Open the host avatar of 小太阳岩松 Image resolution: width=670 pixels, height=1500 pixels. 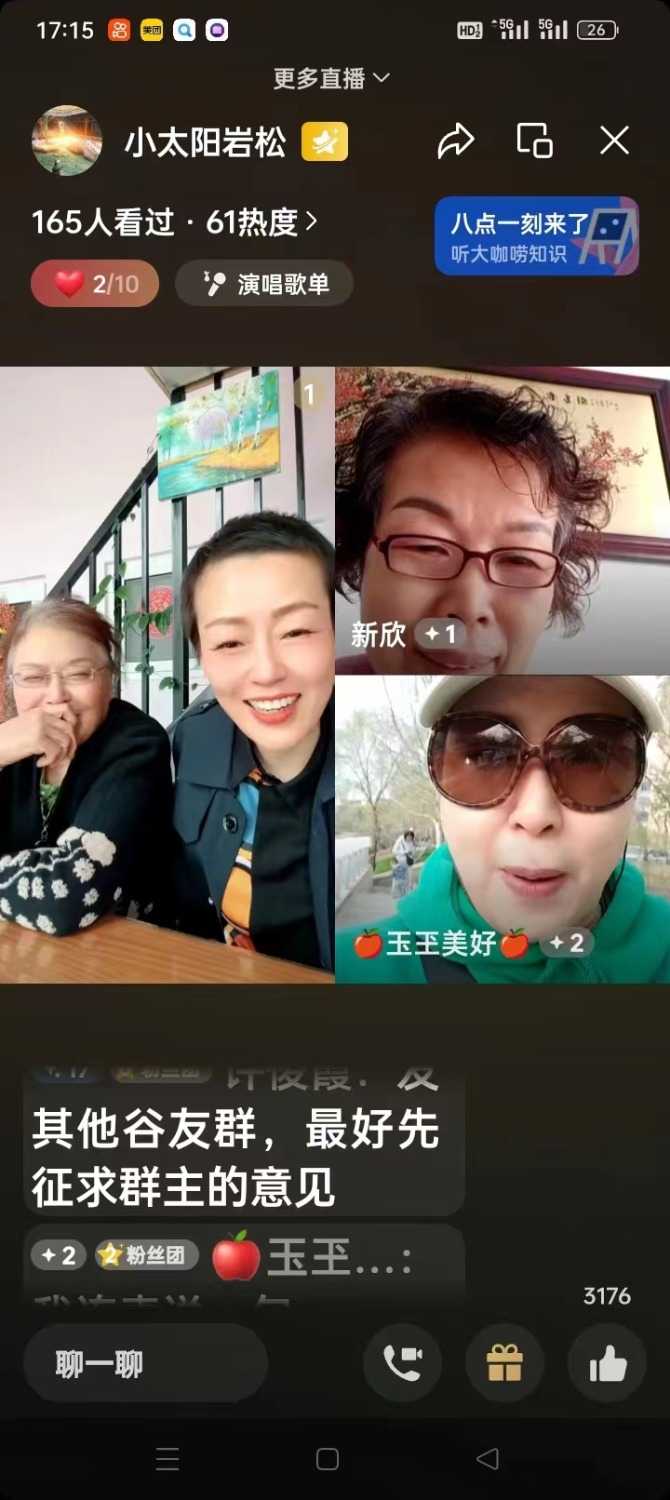point(67,141)
